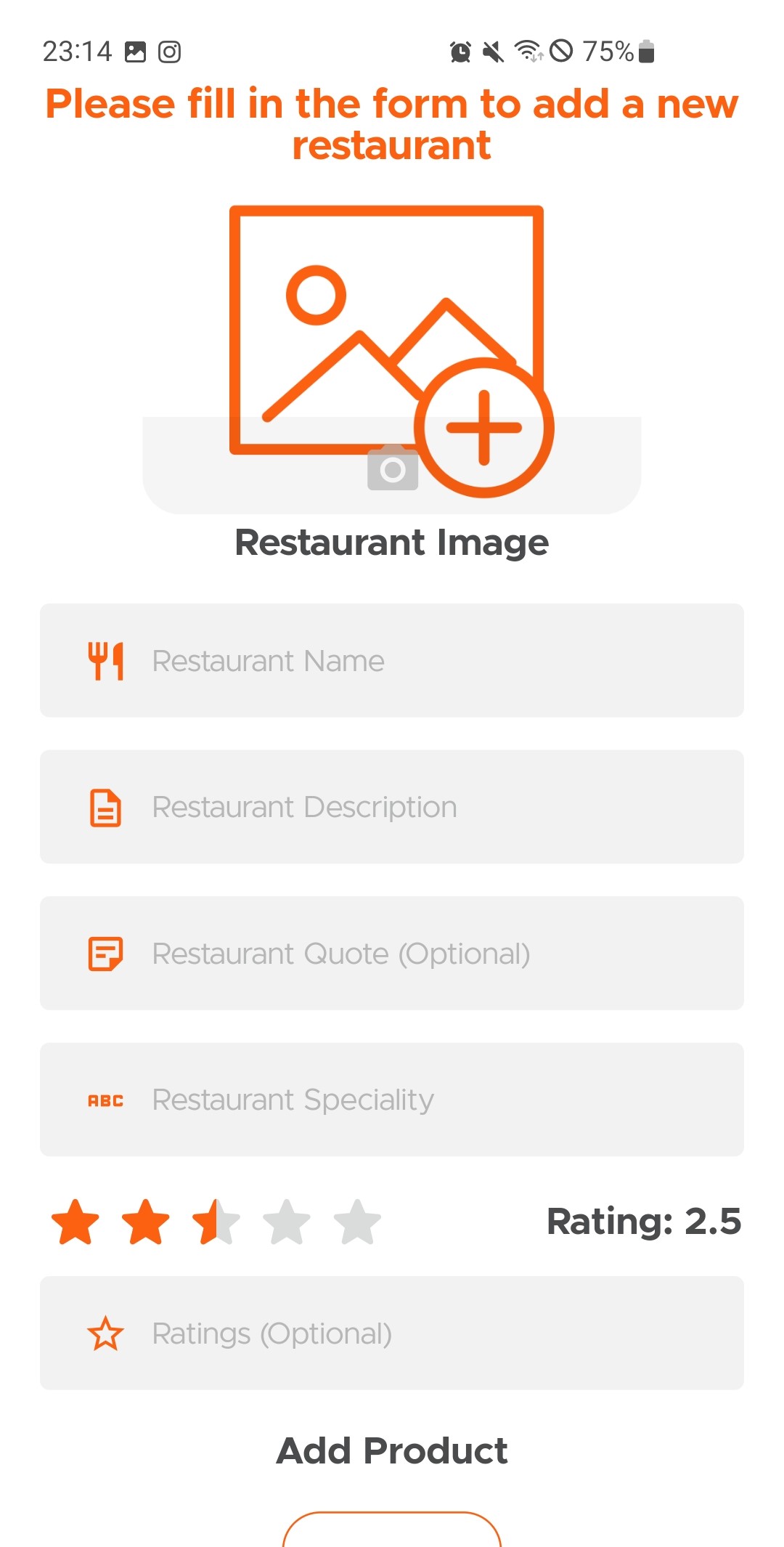
Task: Set rating to two stars
Action: point(146,1222)
